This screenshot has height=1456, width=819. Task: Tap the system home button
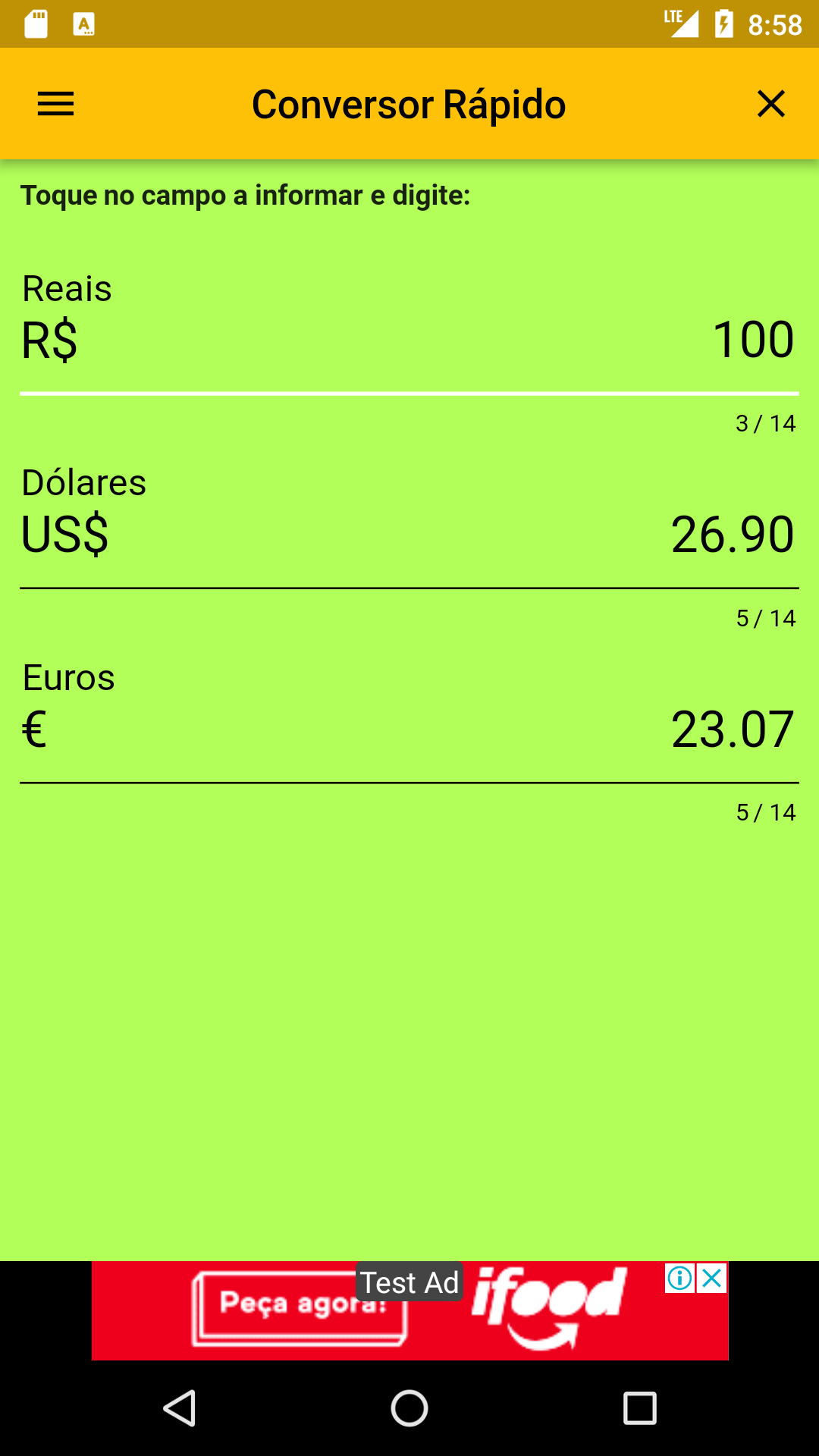tap(409, 1408)
